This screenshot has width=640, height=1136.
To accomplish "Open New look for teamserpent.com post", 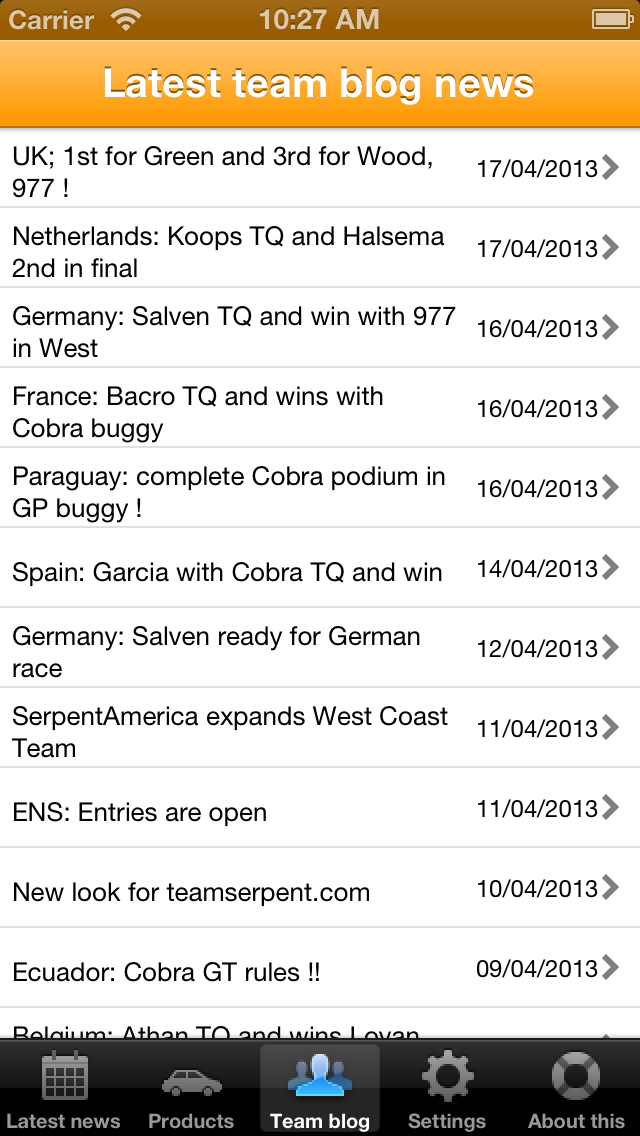I will (320, 888).
